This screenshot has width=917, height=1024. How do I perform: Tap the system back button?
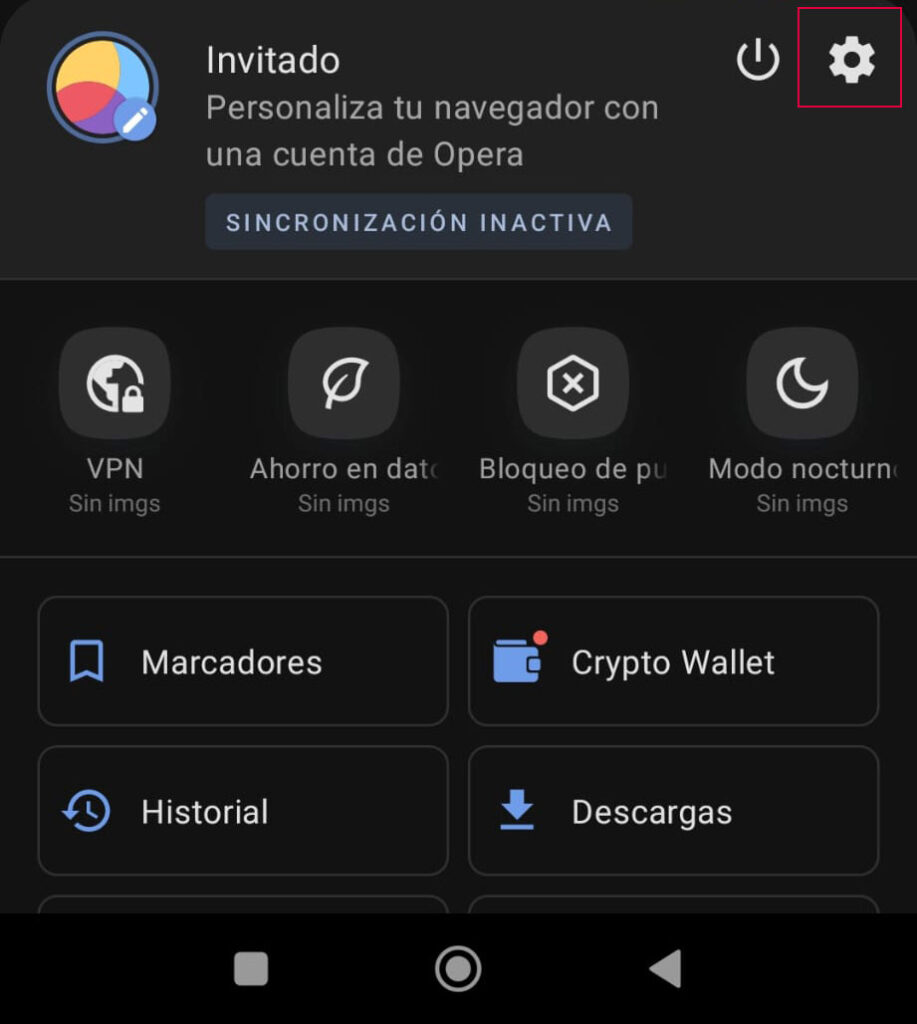[665, 968]
